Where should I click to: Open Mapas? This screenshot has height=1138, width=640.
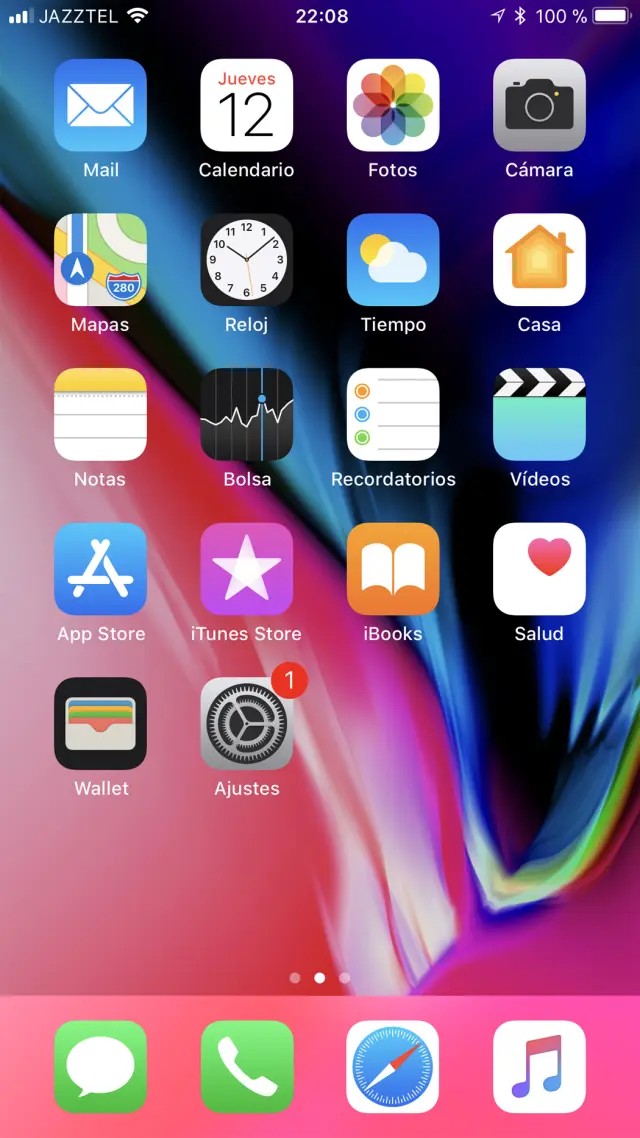click(100, 260)
